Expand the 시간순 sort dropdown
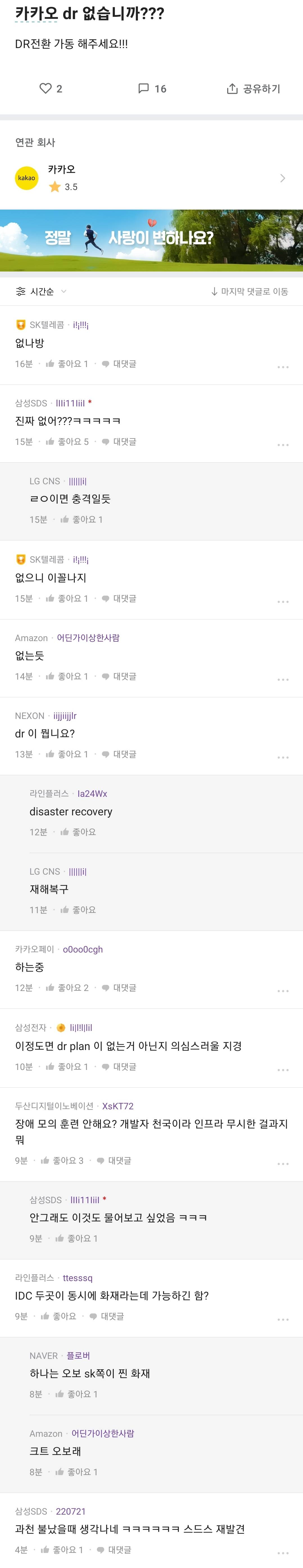The height and width of the screenshot is (1568, 303). [x=41, y=291]
